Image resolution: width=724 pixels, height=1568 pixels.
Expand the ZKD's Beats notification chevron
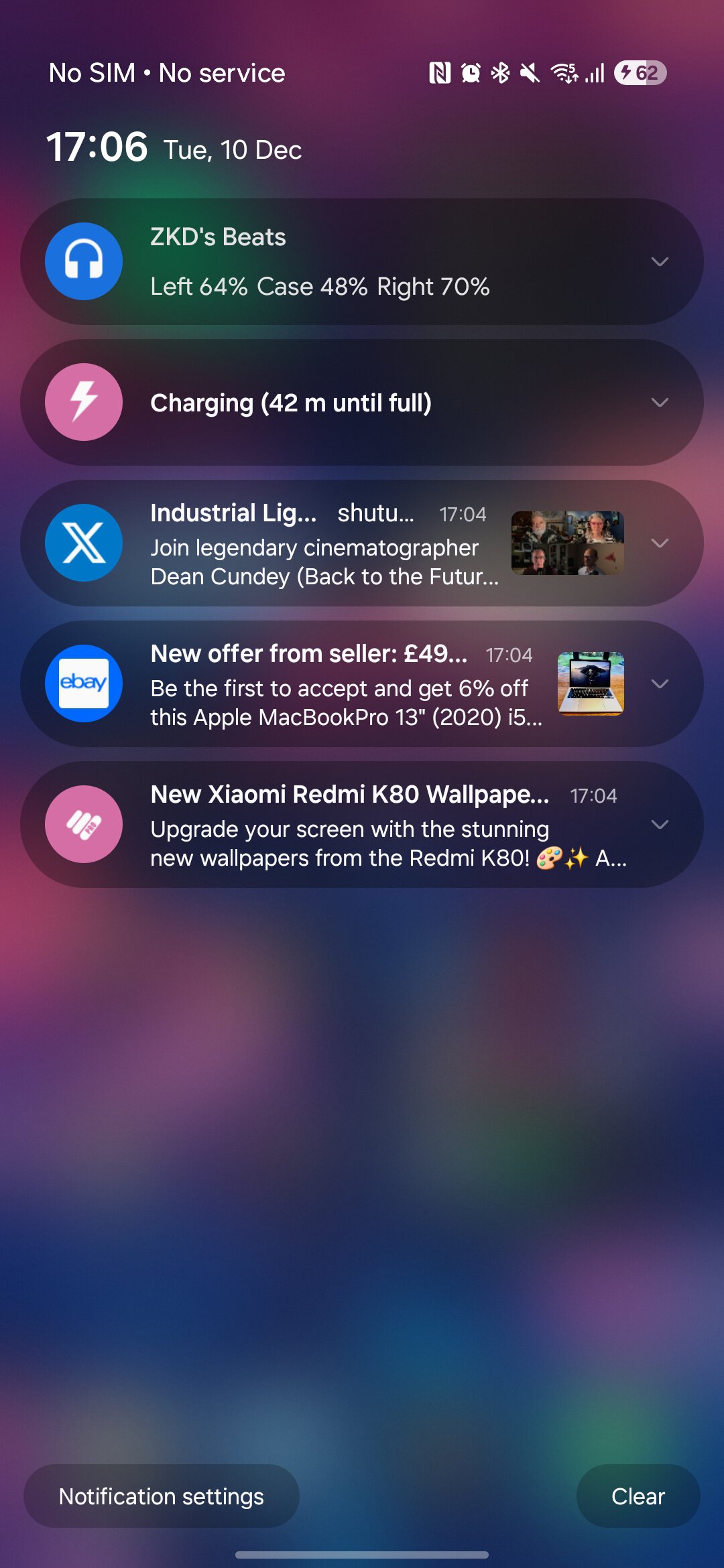(x=660, y=262)
